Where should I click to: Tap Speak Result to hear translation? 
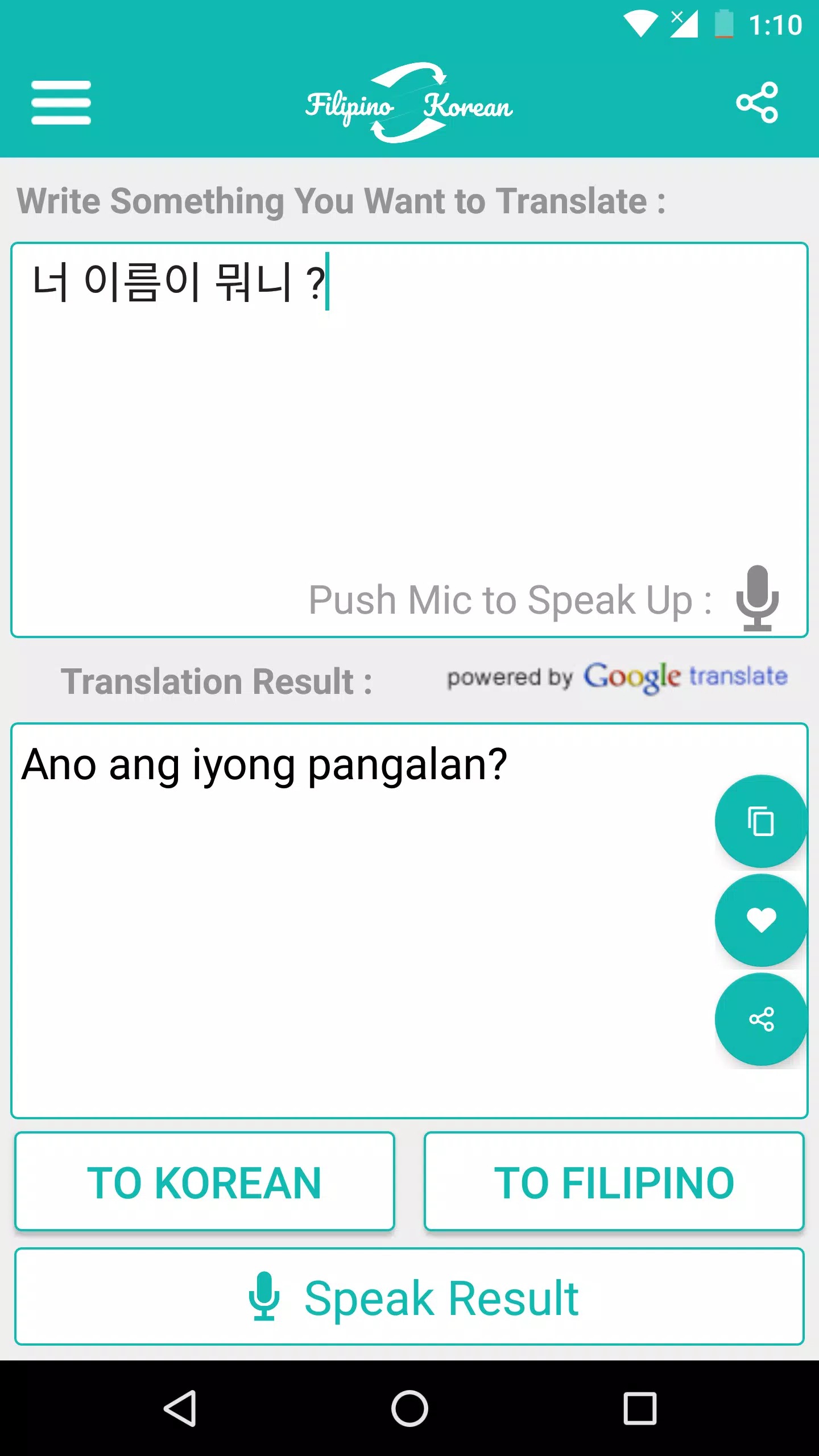(409, 1298)
